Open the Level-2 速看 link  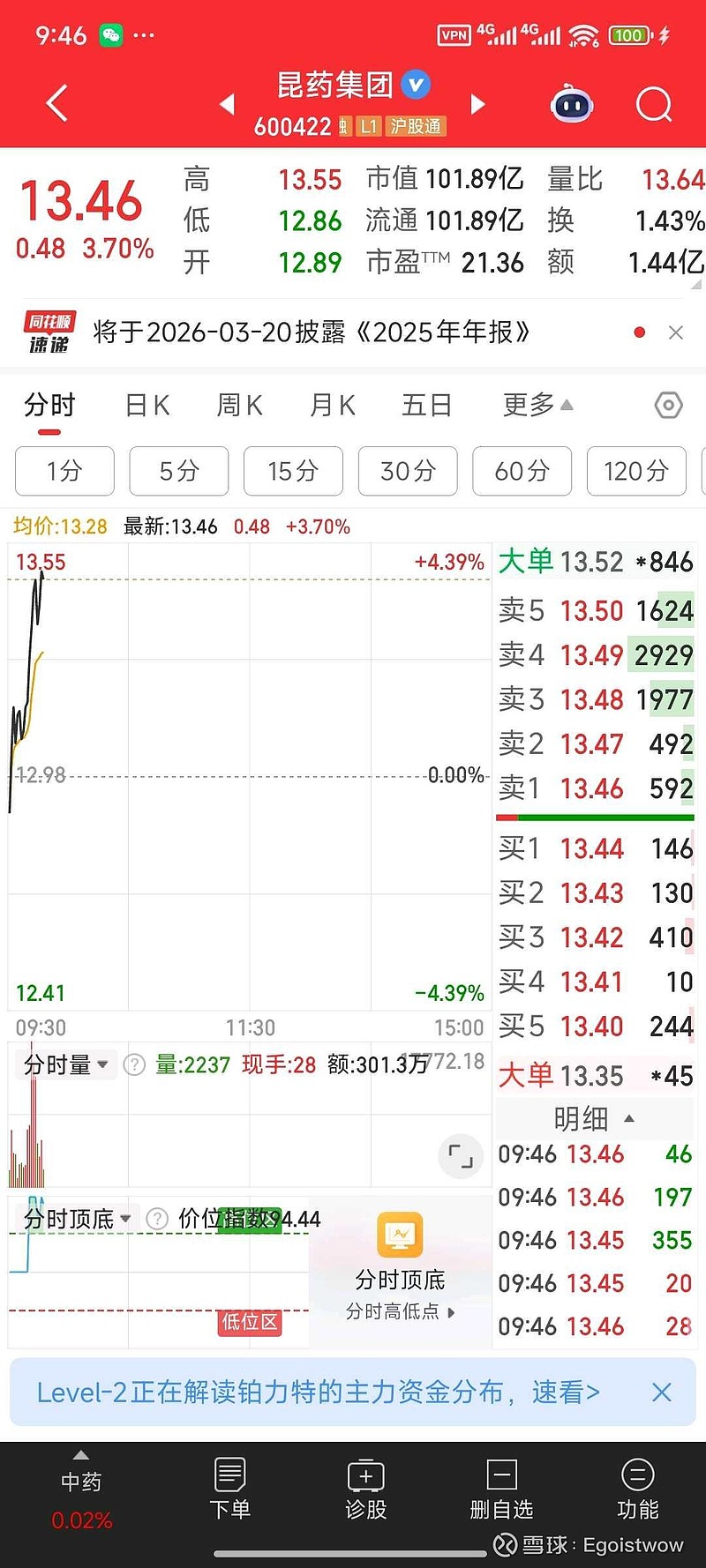pos(569,1392)
